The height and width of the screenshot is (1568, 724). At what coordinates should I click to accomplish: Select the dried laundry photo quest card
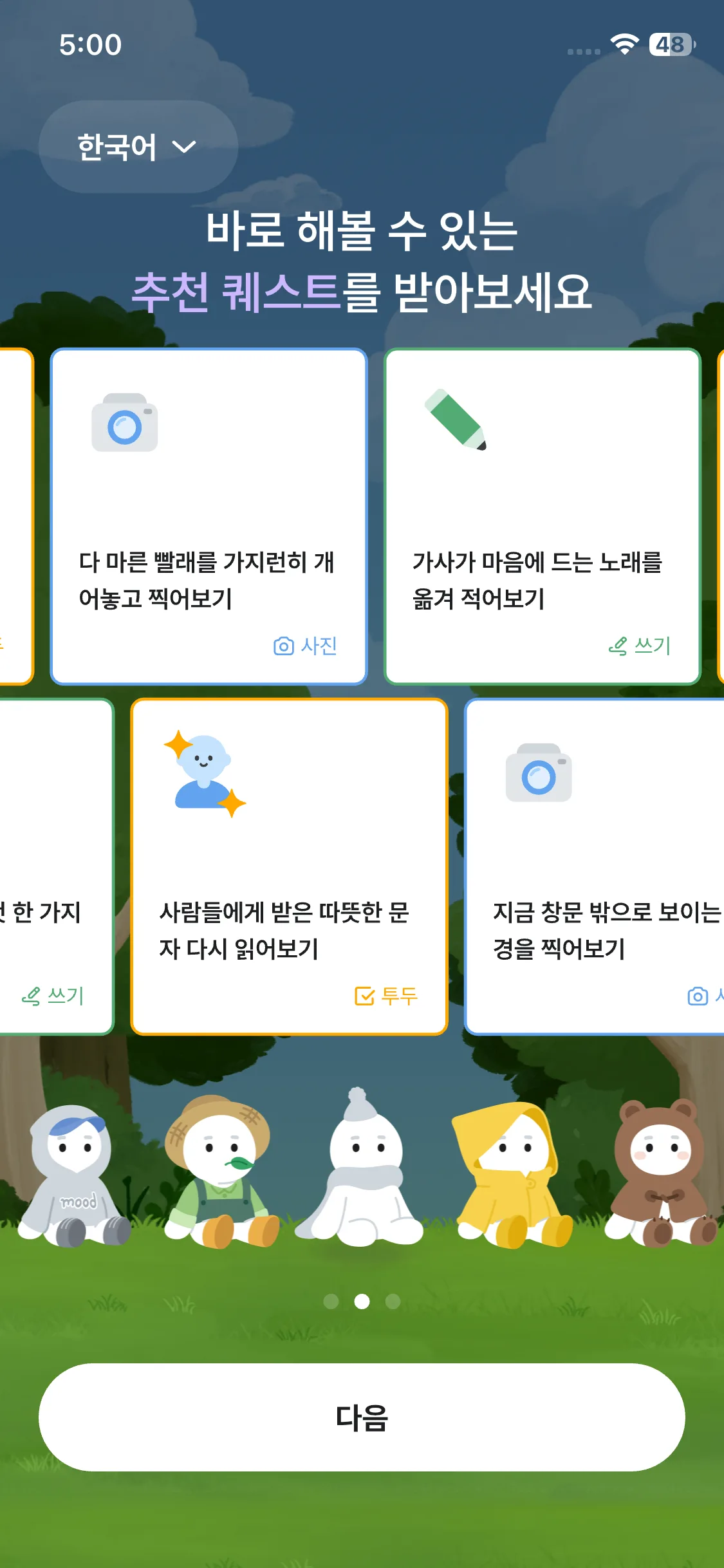pyautogui.click(x=209, y=516)
